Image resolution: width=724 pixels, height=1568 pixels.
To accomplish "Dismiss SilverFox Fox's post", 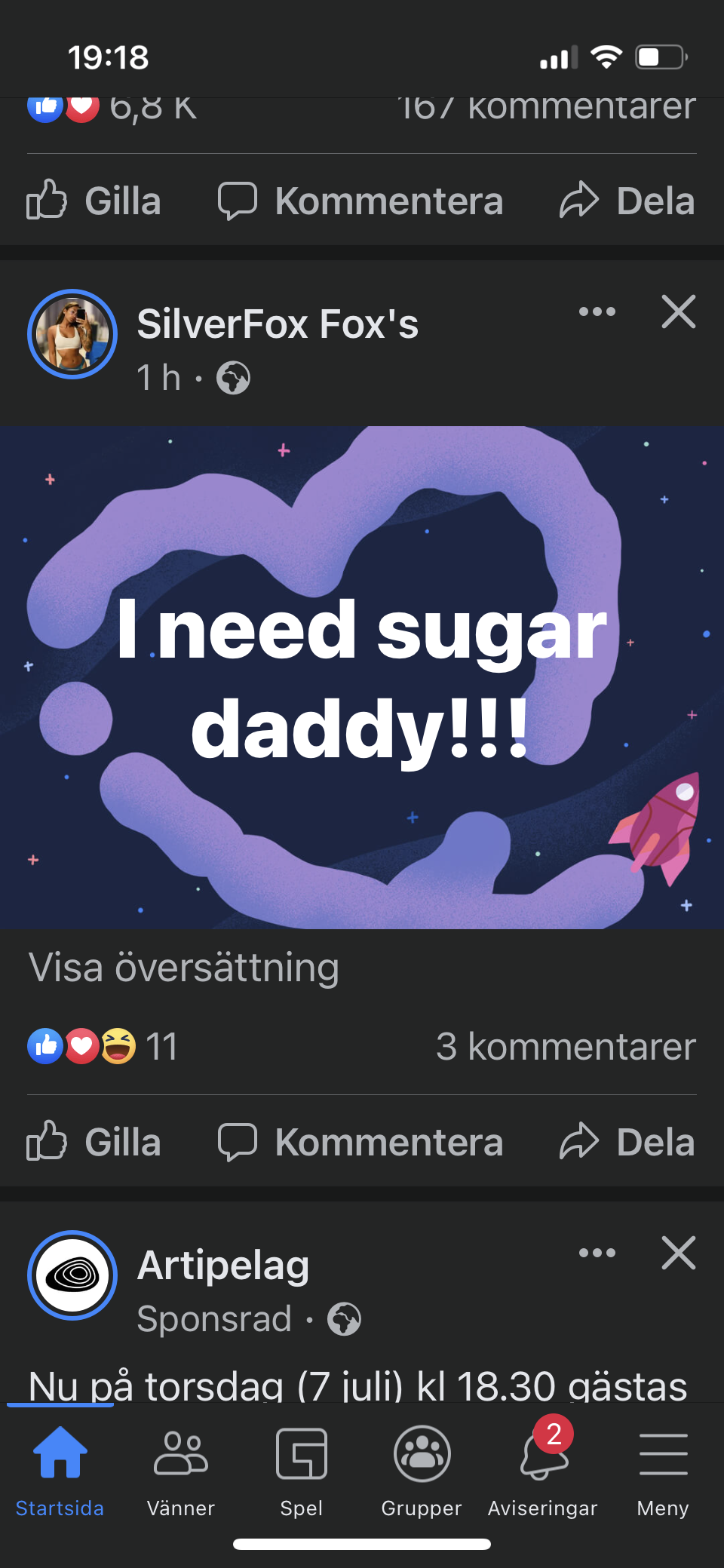I will coord(678,312).
